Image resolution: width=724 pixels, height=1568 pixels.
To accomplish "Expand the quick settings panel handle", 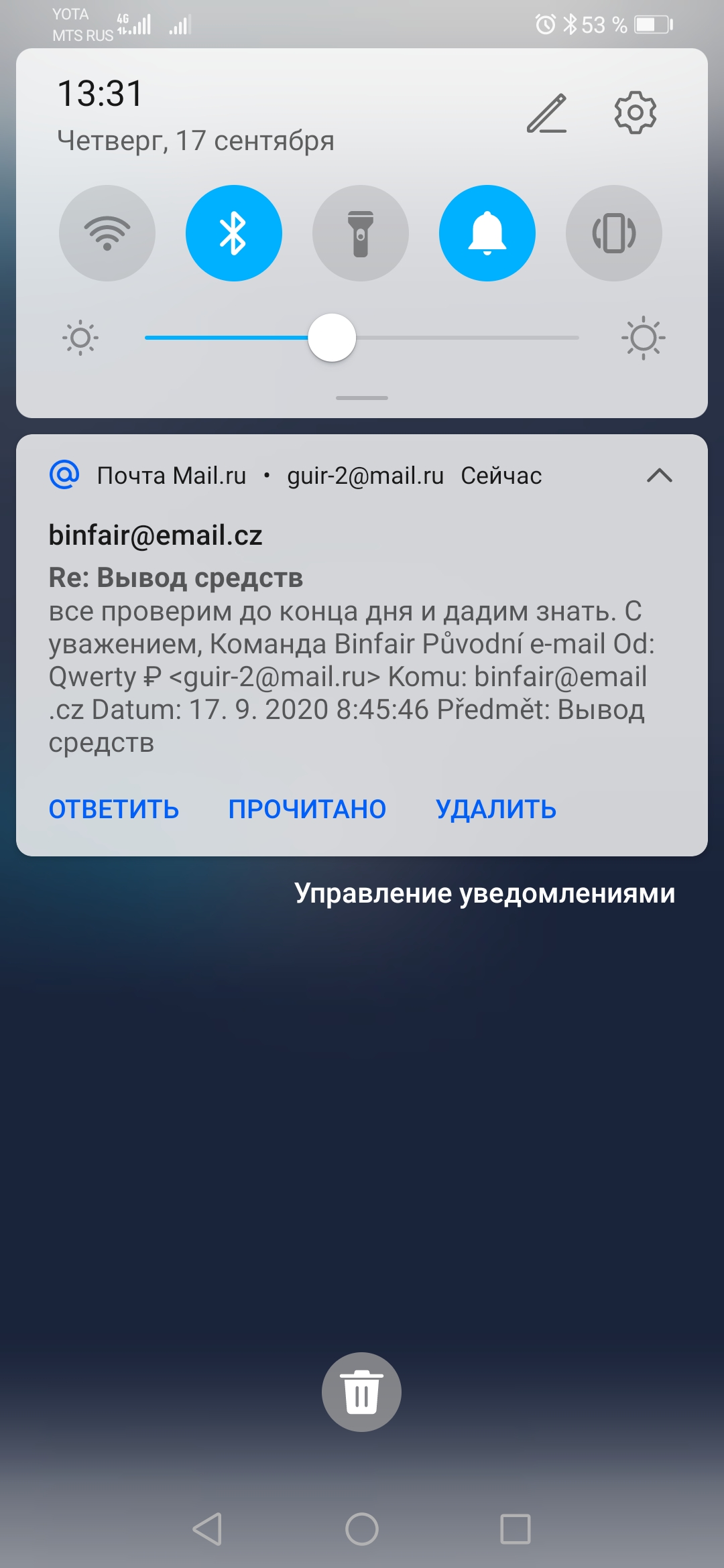I will coord(362,397).
